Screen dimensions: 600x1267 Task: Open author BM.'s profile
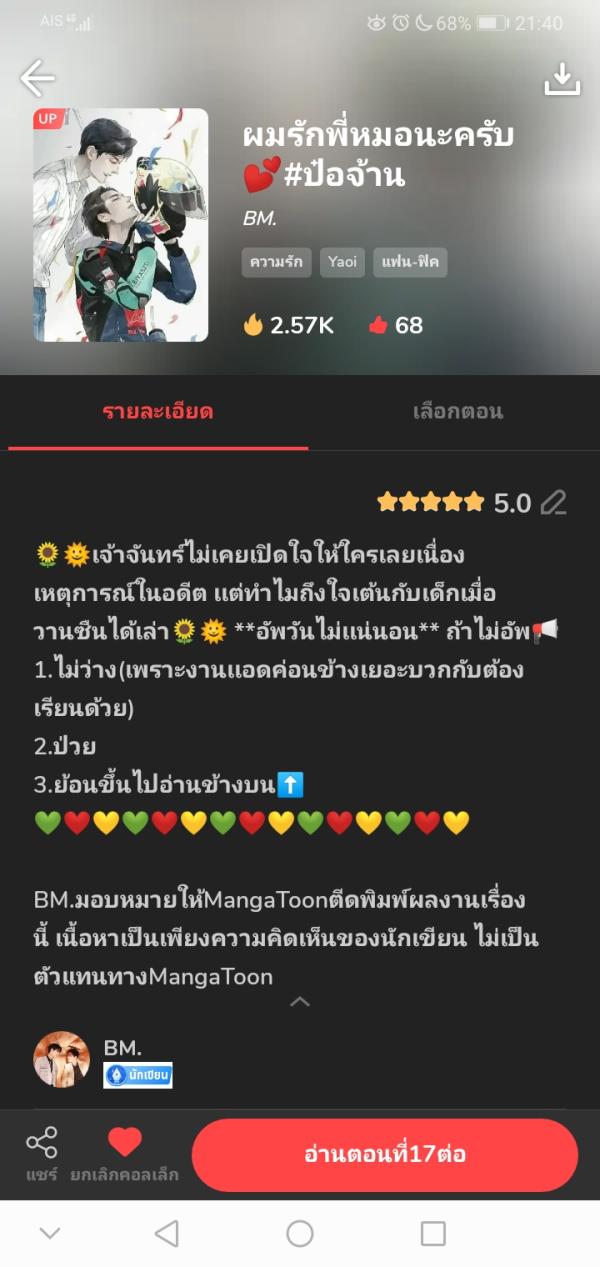point(62,1059)
